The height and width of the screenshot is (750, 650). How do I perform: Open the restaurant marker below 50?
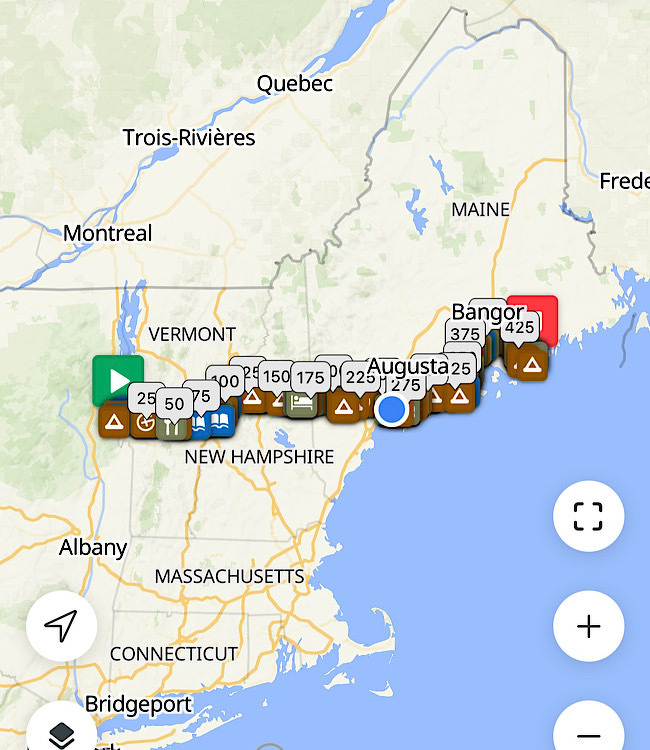click(x=174, y=426)
